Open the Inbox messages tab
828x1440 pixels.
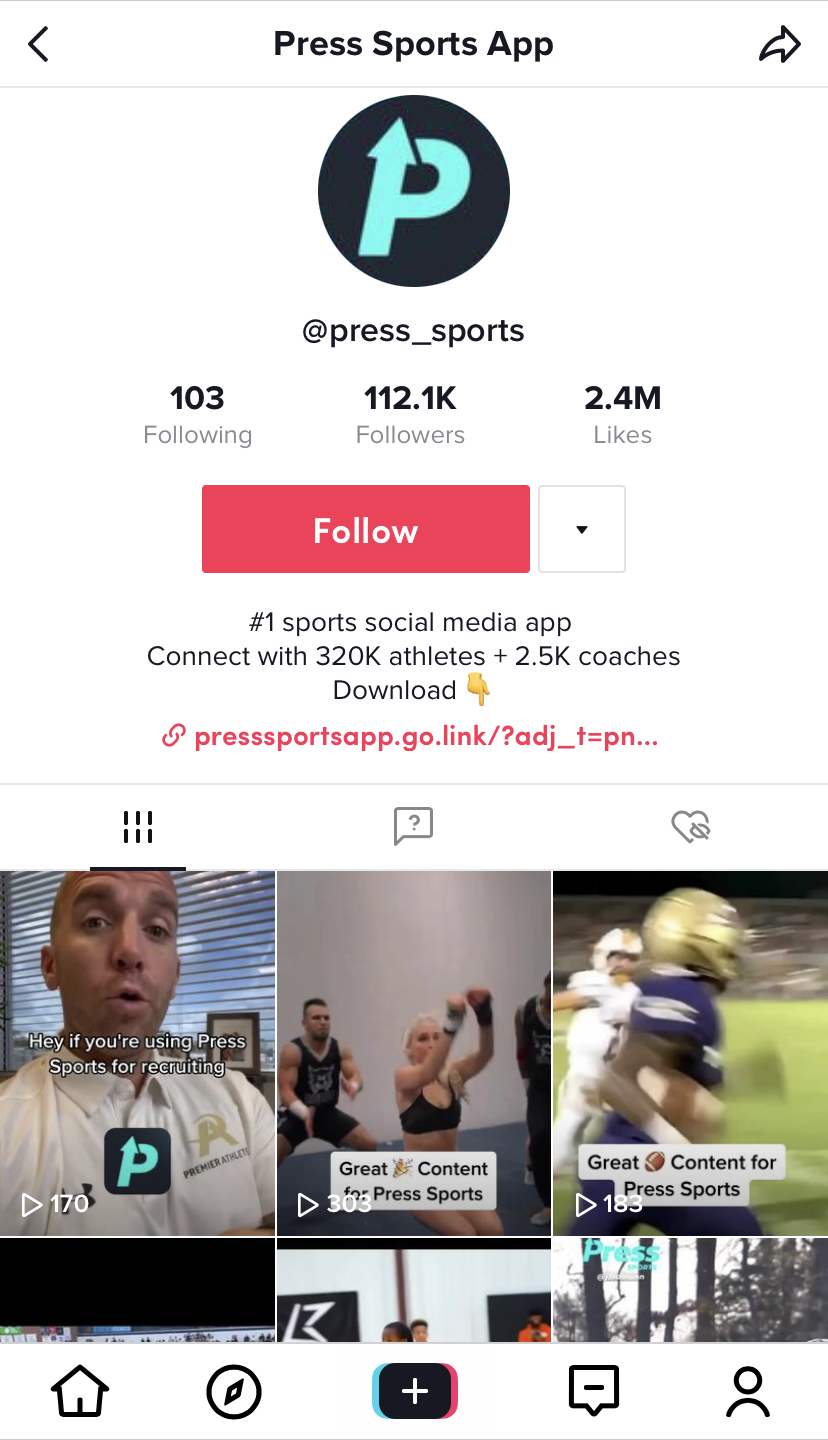tap(593, 1391)
